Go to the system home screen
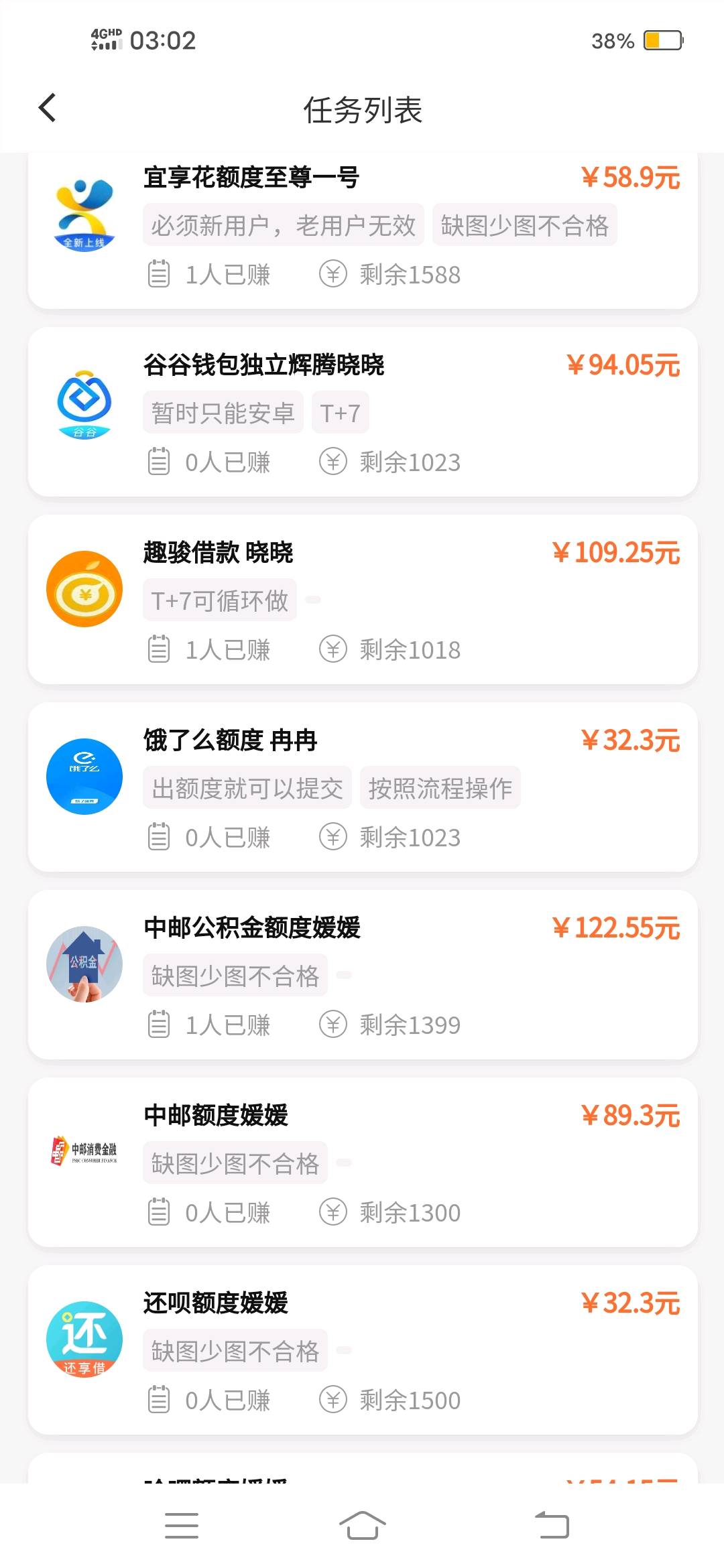Screen dimensions: 724x1568 [362, 1525]
